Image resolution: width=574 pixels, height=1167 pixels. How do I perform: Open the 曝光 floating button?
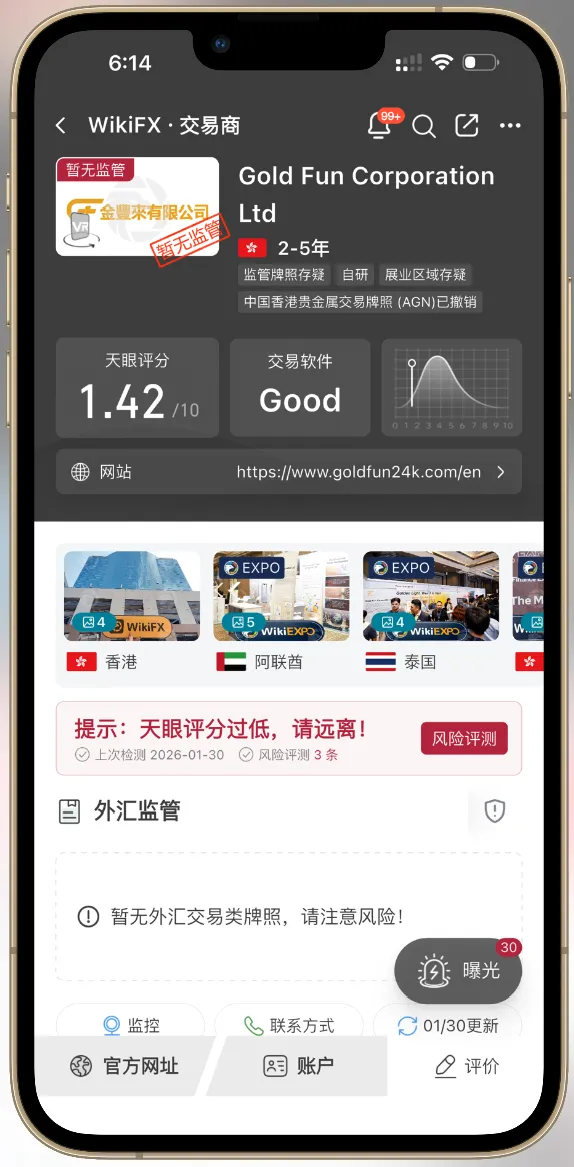(458, 971)
